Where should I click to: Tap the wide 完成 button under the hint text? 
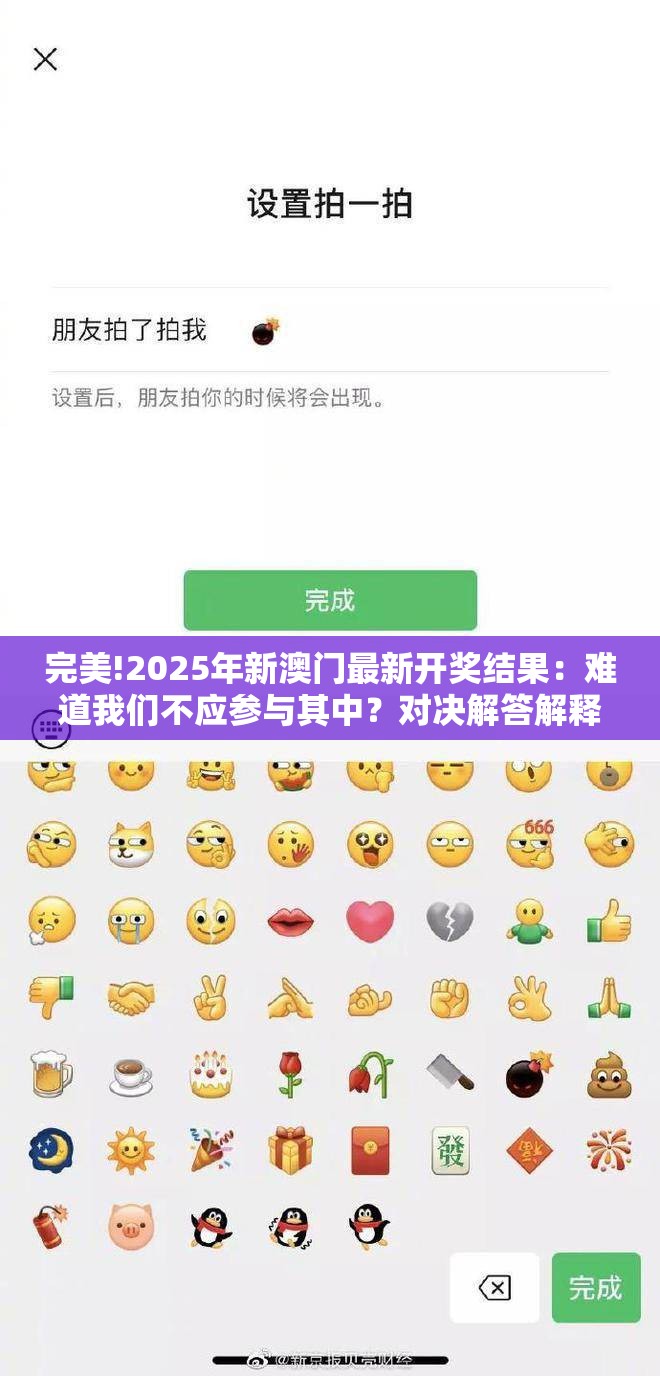click(x=330, y=600)
